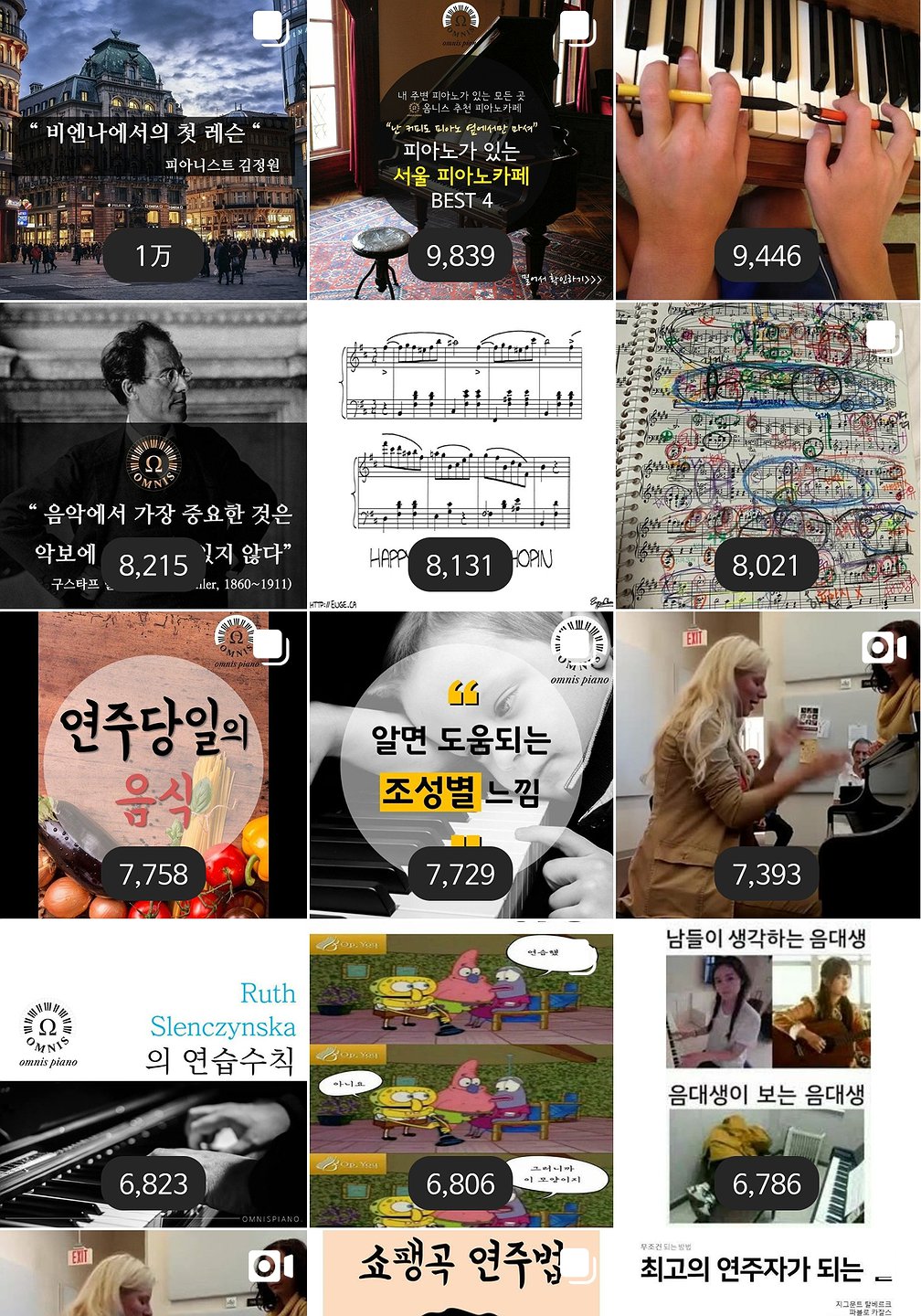921x1316 pixels.
Task: Open the 서울 피아노카페 BEST 4 post
Action: [460, 150]
